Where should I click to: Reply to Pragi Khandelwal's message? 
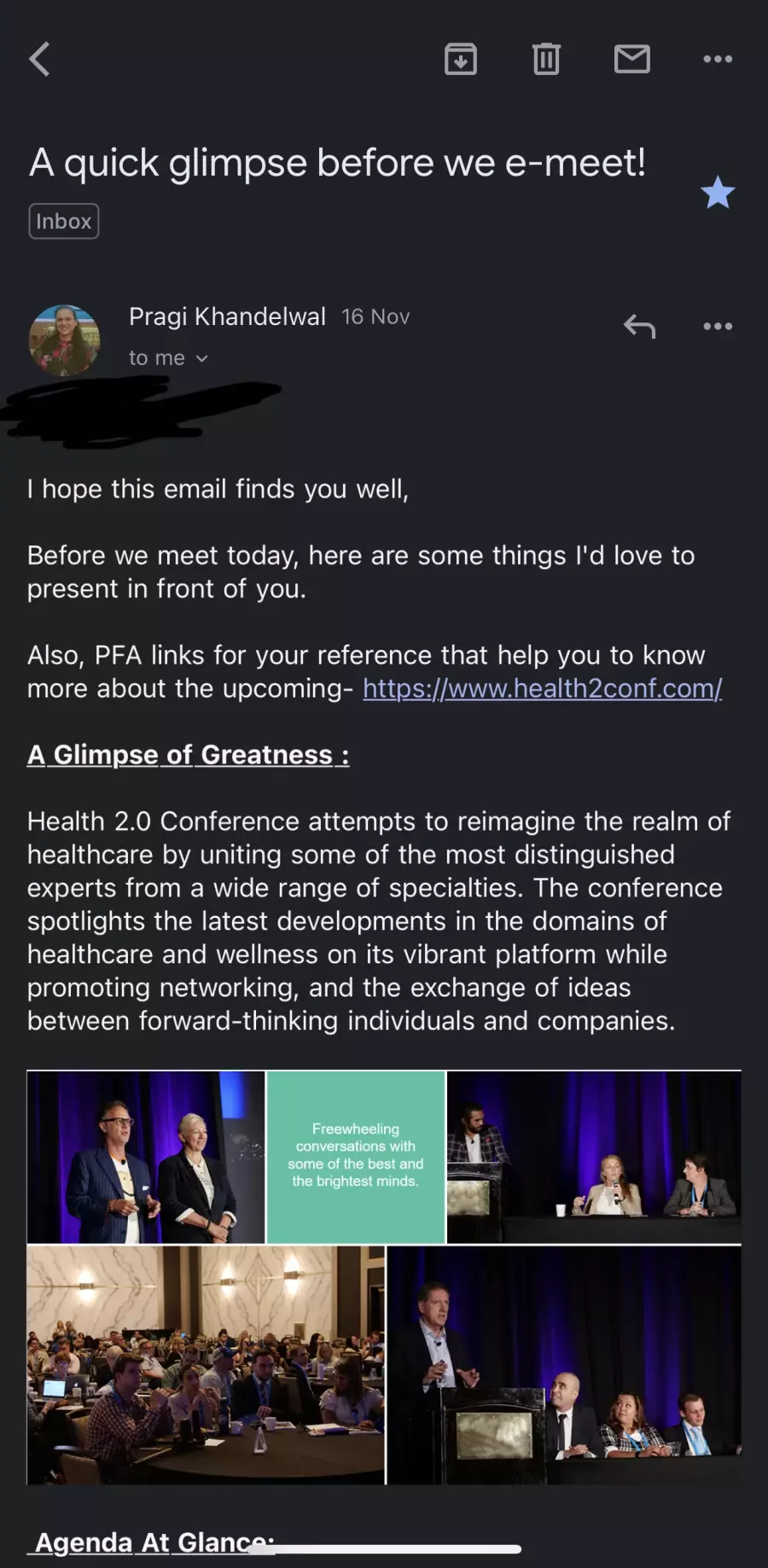(x=639, y=326)
